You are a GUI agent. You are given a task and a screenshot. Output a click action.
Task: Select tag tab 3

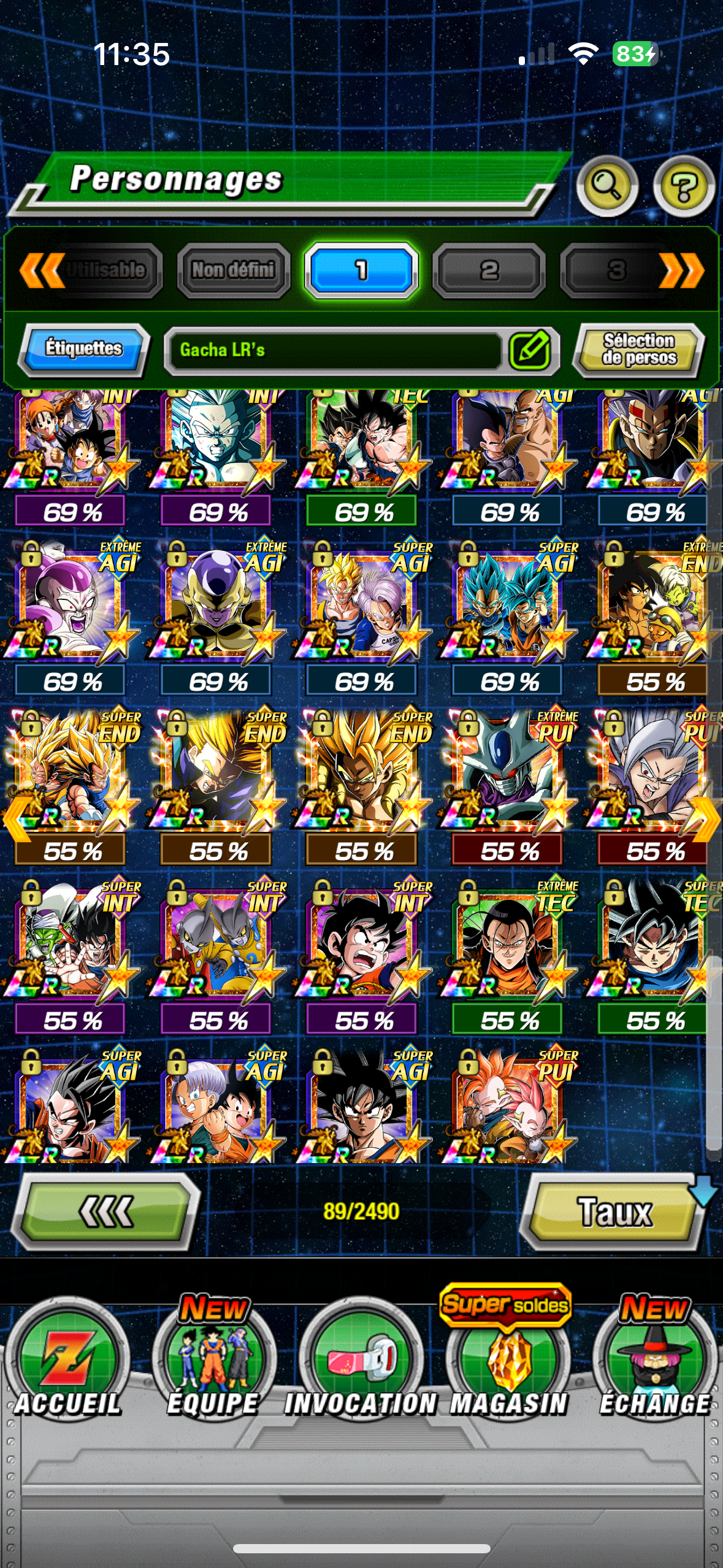[x=615, y=270]
